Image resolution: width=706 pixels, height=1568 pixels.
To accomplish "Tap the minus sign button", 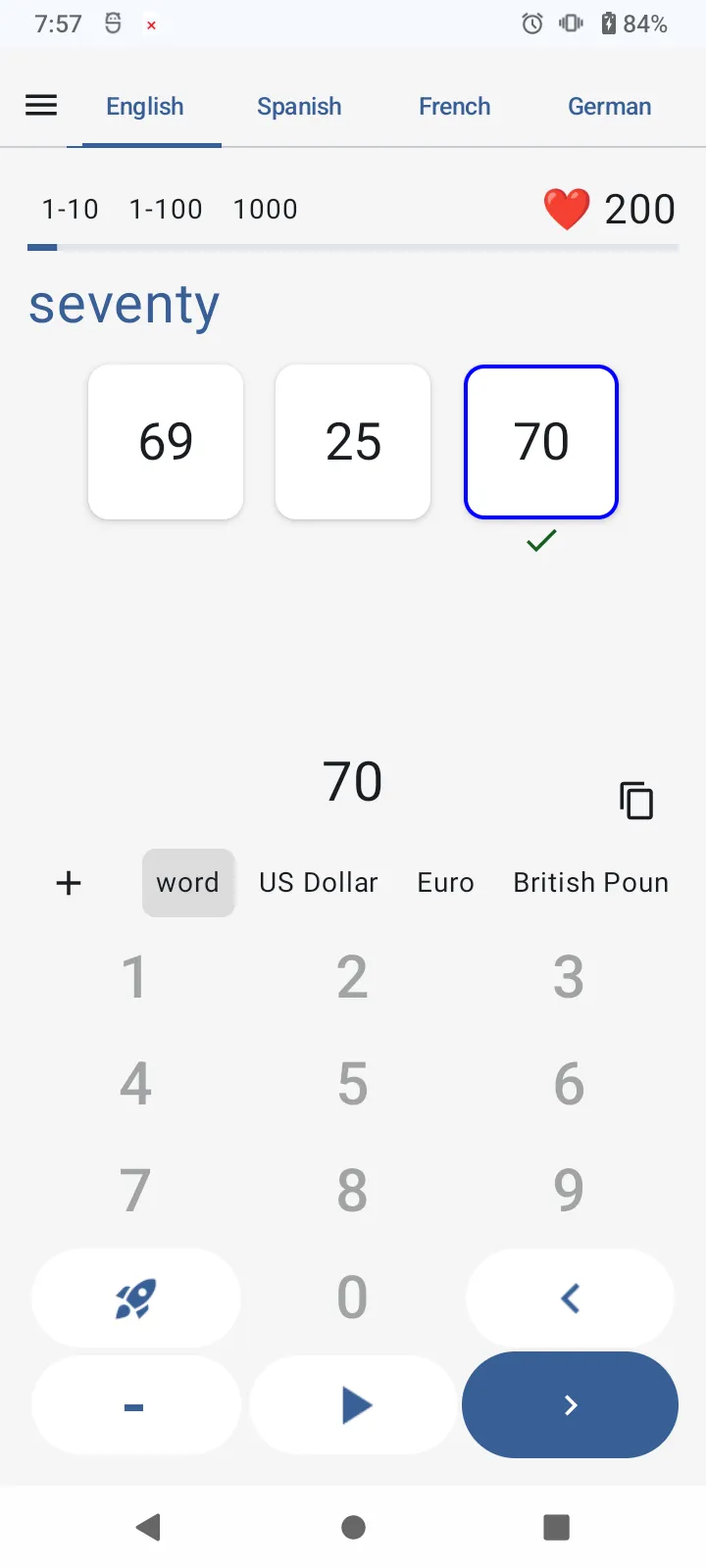I will tap(135, 1405).
